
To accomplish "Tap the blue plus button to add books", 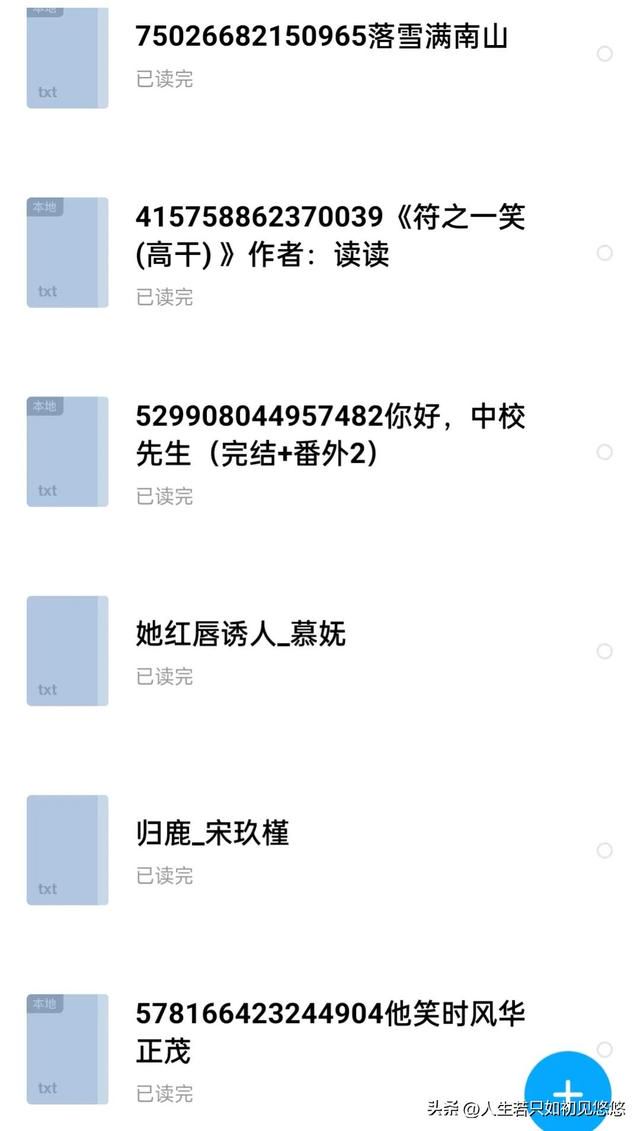I will [x=568, y=1091].
